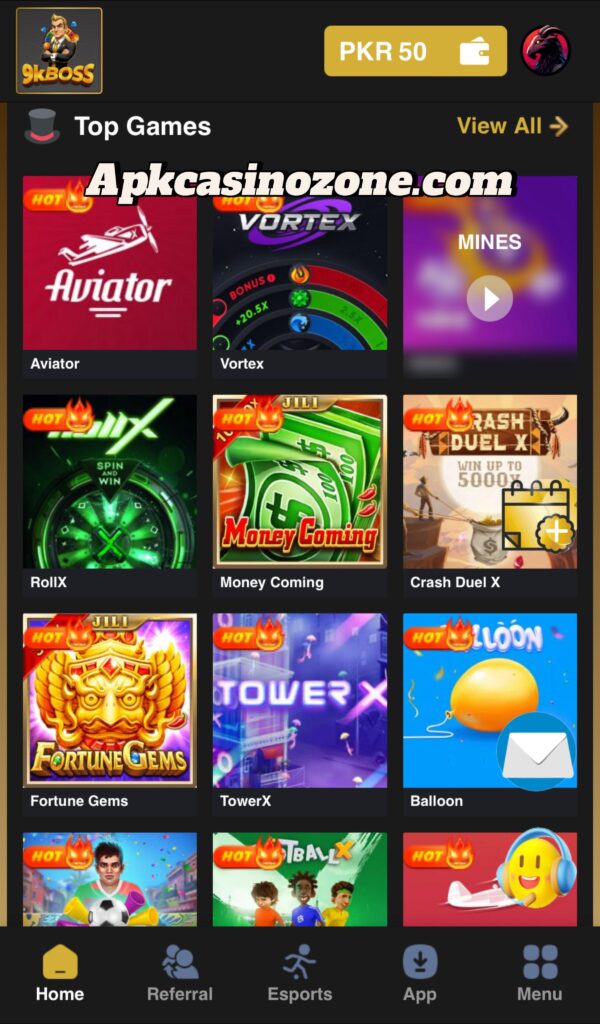
Task: Switch to the Esports tab
Action: [299, 974]
